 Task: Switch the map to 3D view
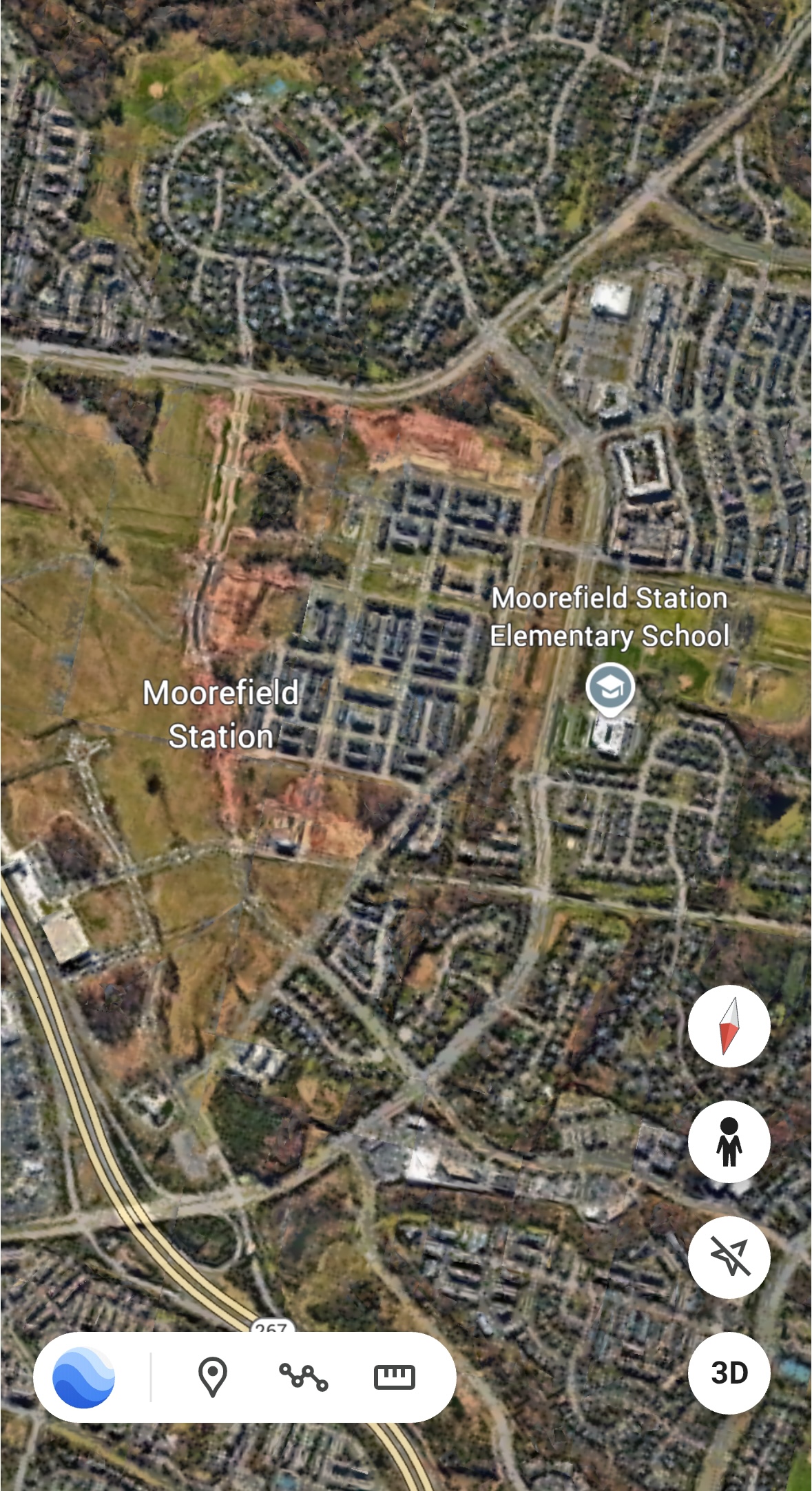click(729, 1373)
